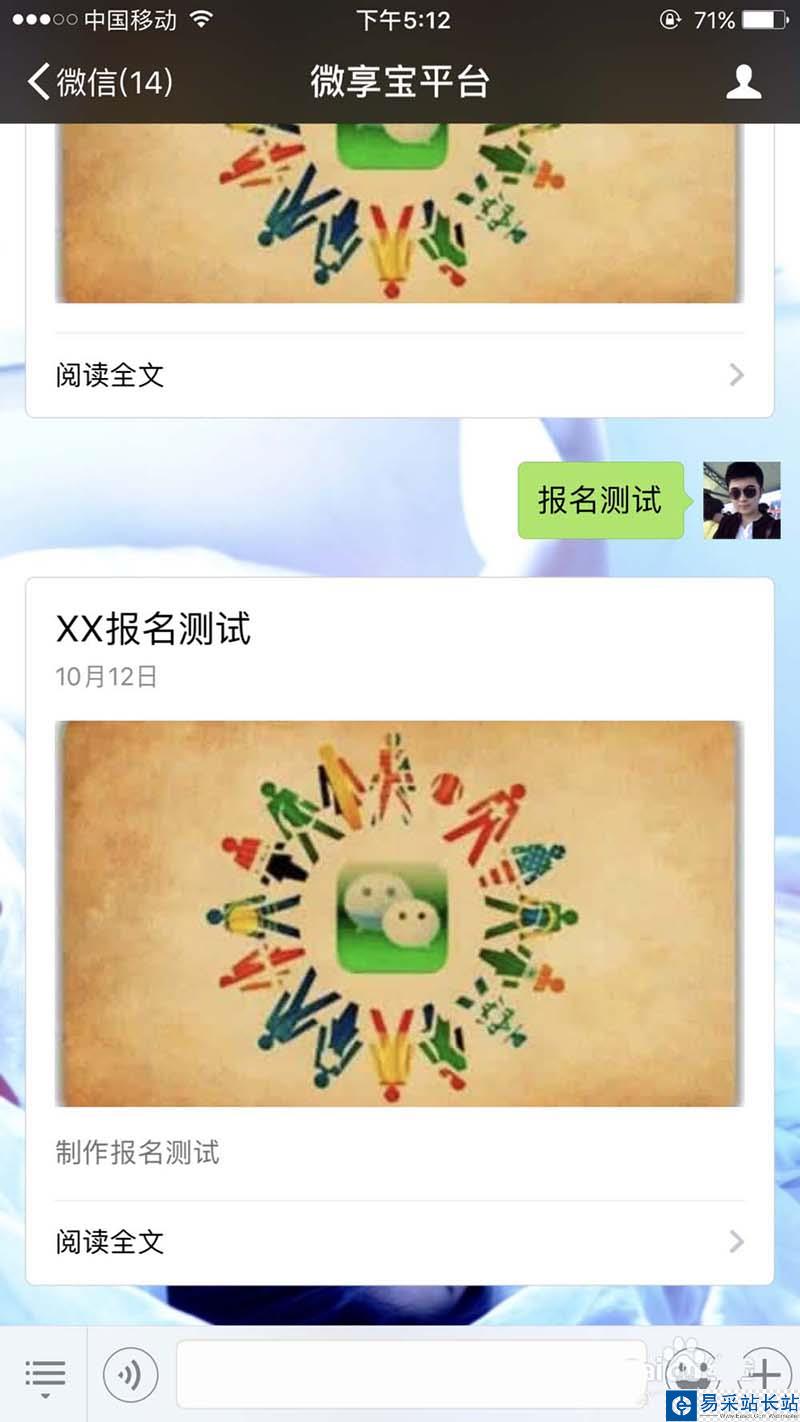The height and width of the screenshot is (1422, 800).
Task: Focus the message text field
Action: tap(410, 1374)
